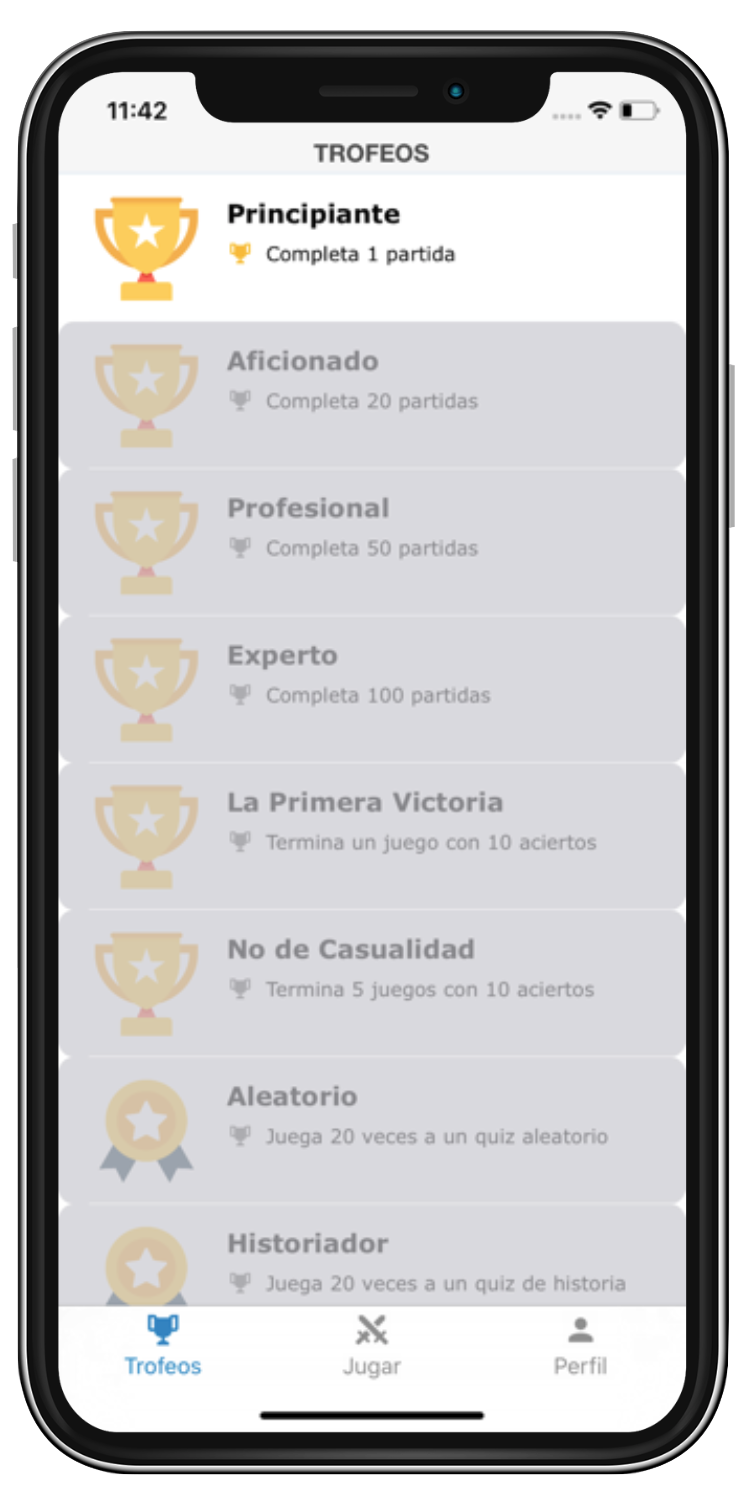
Task: Open the Principiante trophy
Action: click(372, 248)
